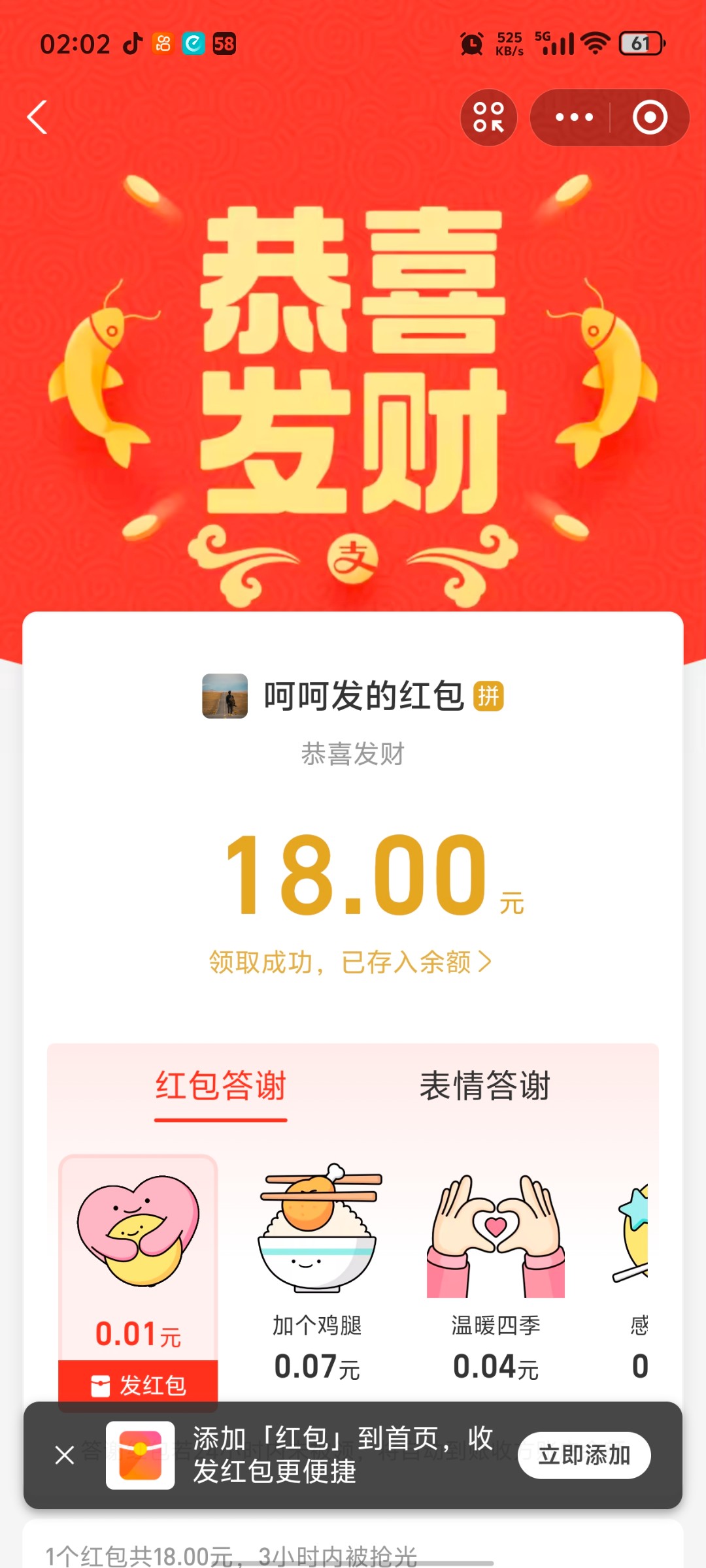Open 领取成功，已存入余额 balance link
This screenshot has width=706, height=1568.
tap(350, 962)
